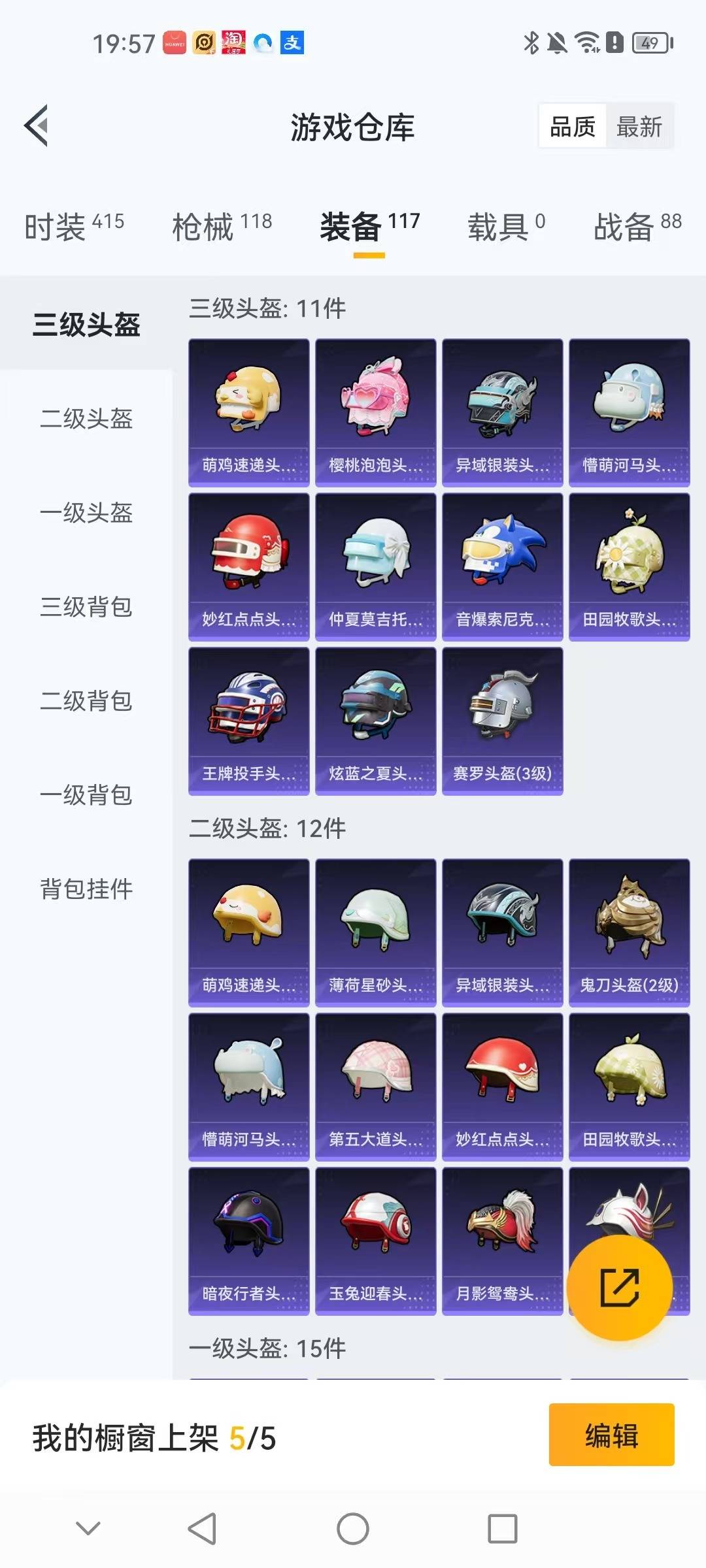Switch to the 枪械 tab
The width and height of the screenshot is (706, 1568).
coord(222,227)
